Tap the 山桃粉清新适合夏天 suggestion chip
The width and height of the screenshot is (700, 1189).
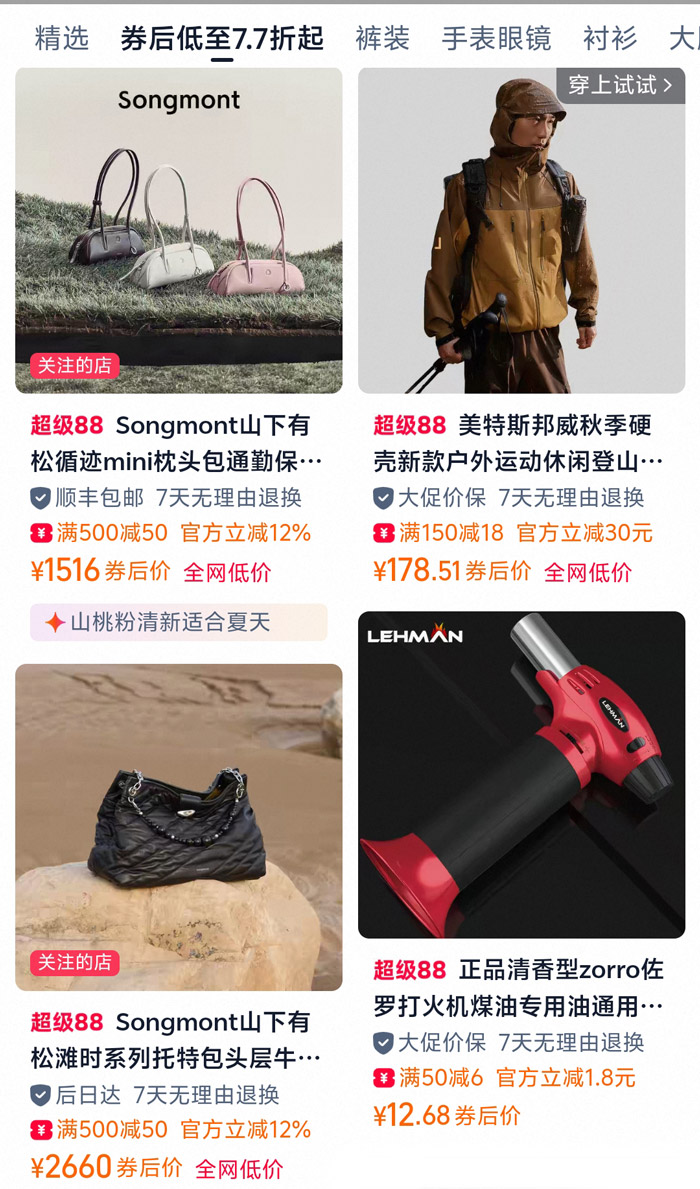(x=178, y=623)
